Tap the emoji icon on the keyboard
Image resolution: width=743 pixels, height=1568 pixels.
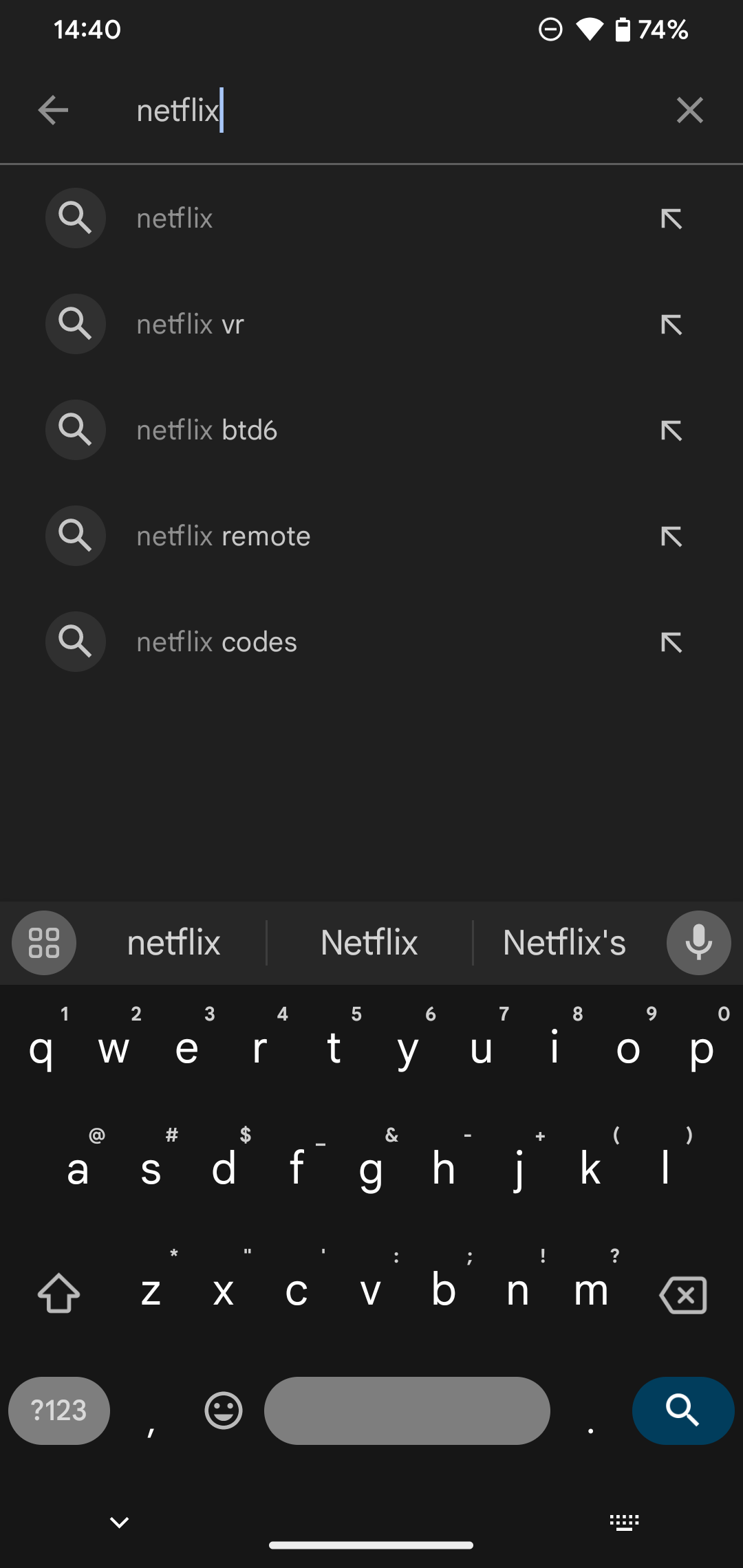point(222,1411)
